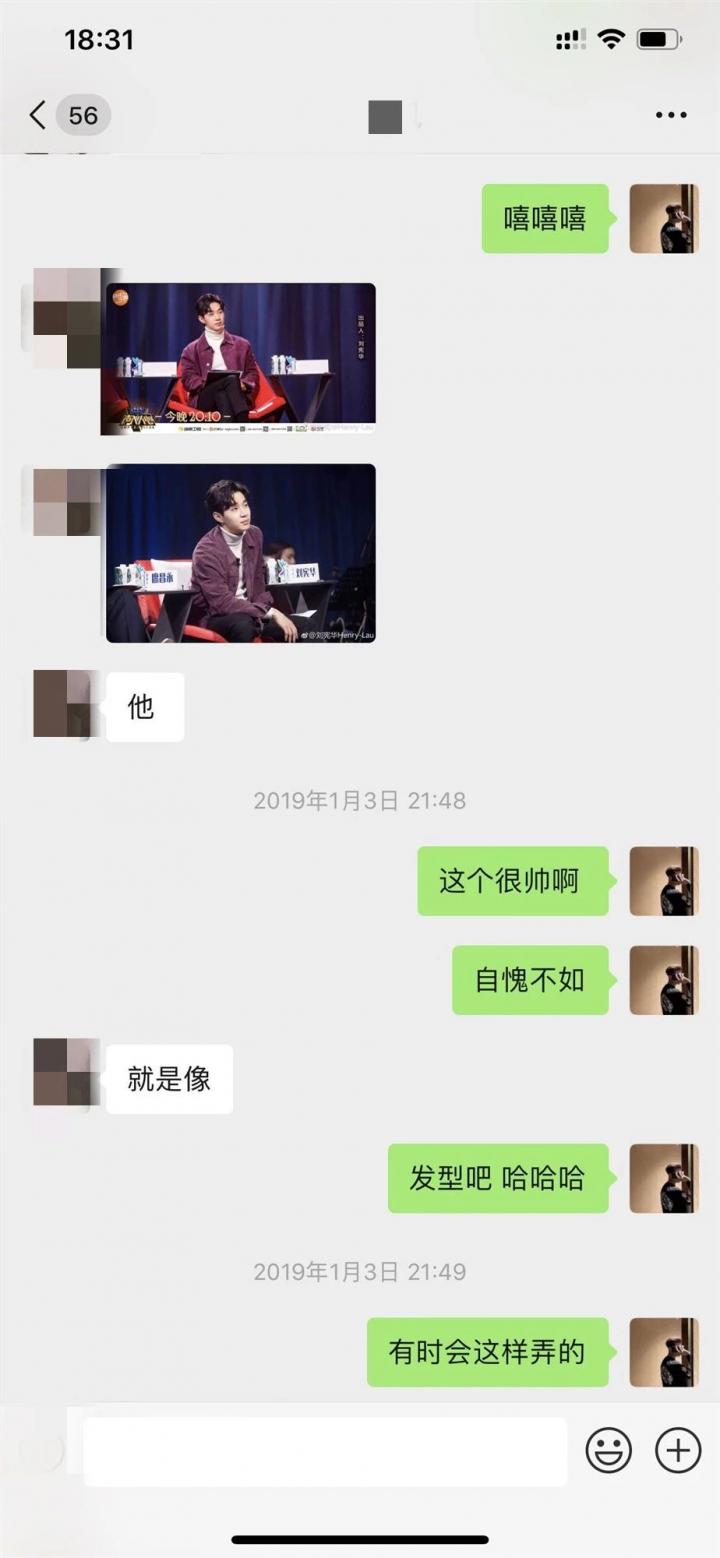The width and height of the screenshot is (720, 1558).
Task: Open the three-dot chat details menu
Action: click(x=668, y=115)
